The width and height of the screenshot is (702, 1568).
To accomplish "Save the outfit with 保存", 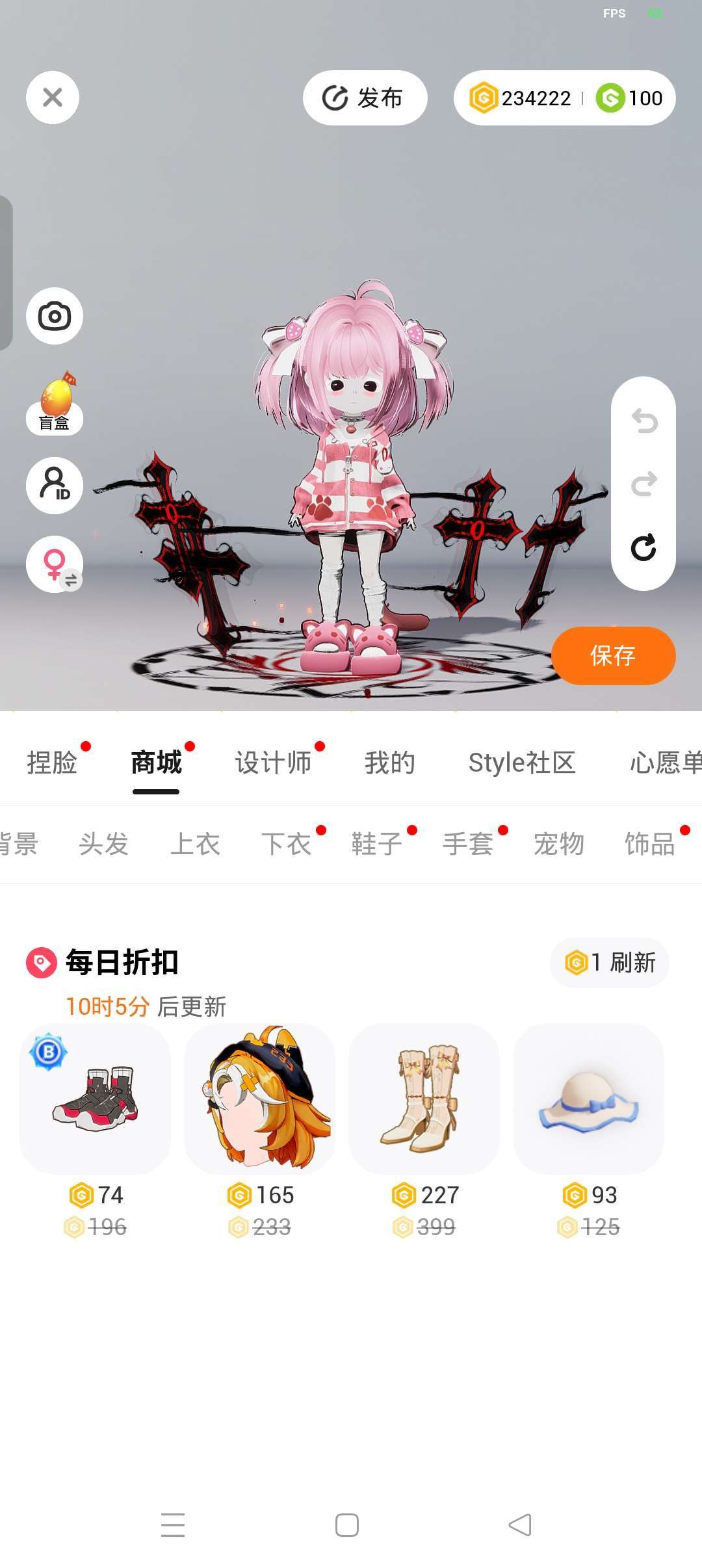I will pyautogui.click(x=612, y=655).
